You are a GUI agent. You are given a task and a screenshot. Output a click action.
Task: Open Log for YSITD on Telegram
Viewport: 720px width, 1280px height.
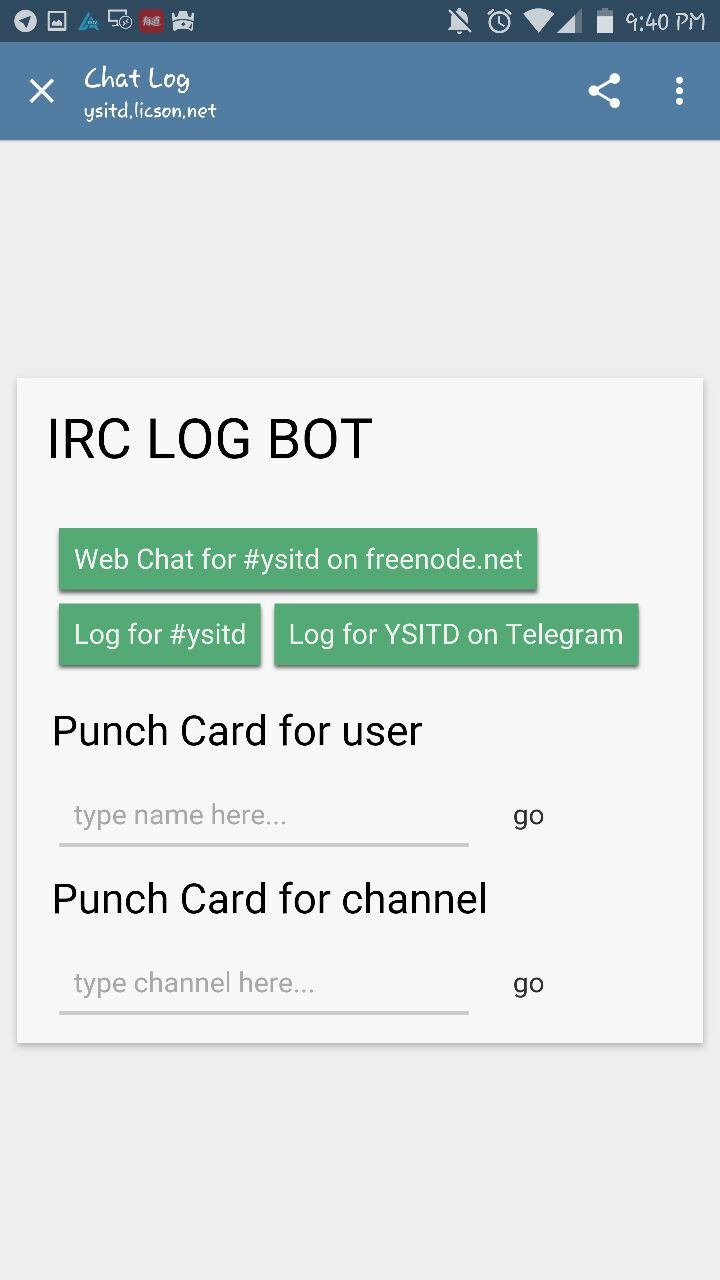point(456,634)
